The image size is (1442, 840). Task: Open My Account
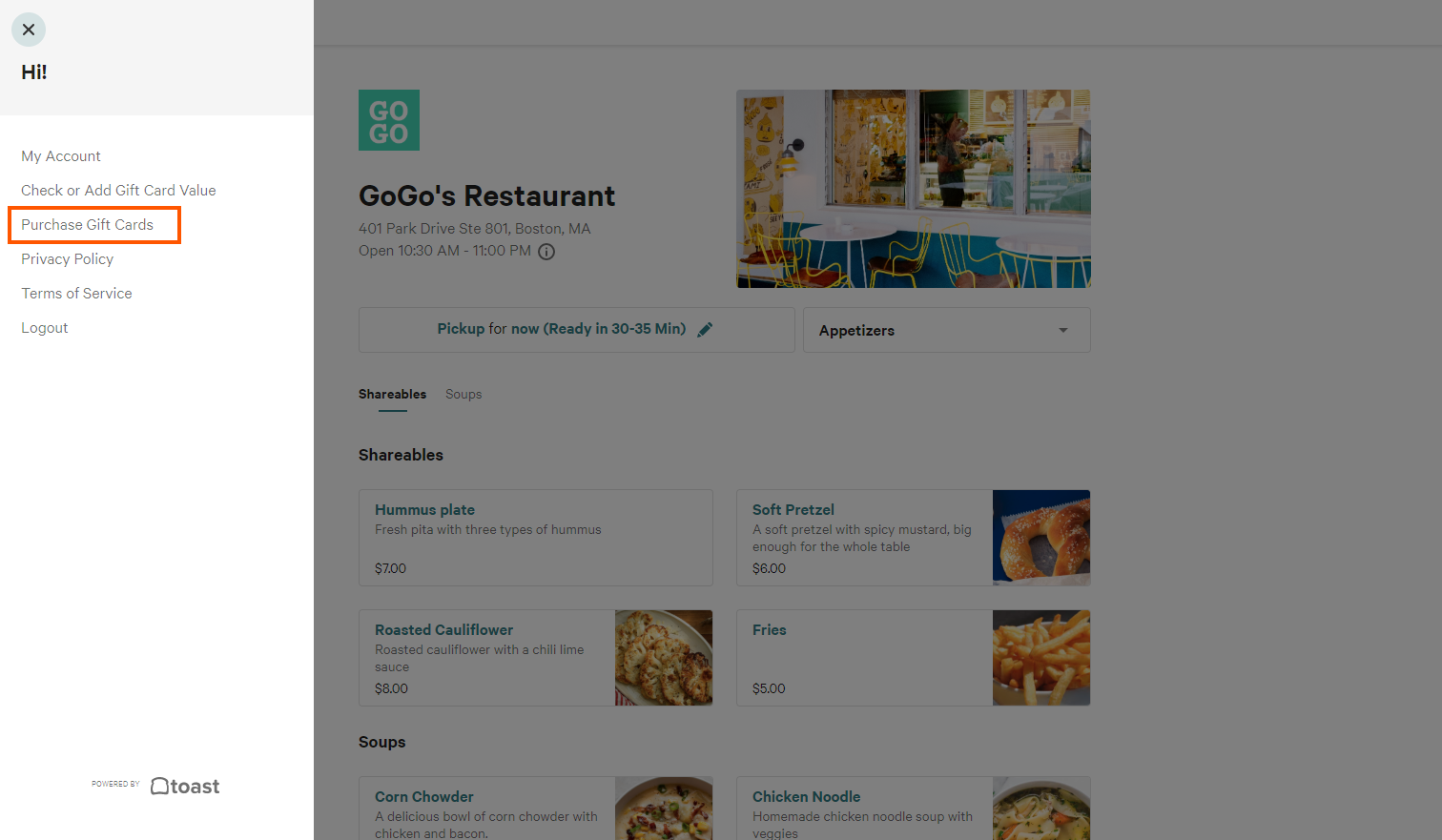61,156
